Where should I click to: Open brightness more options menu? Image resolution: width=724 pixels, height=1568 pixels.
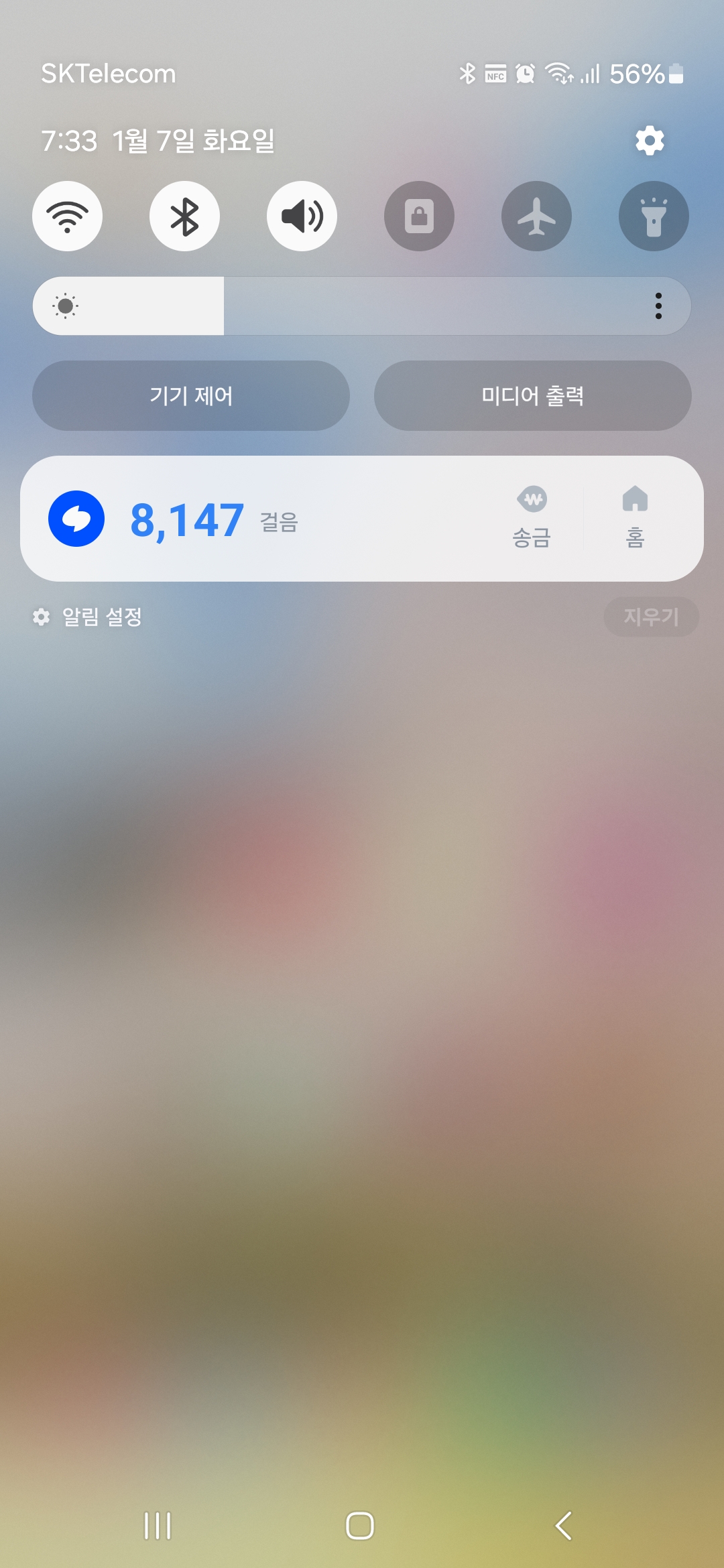click(x=658, y=306)
